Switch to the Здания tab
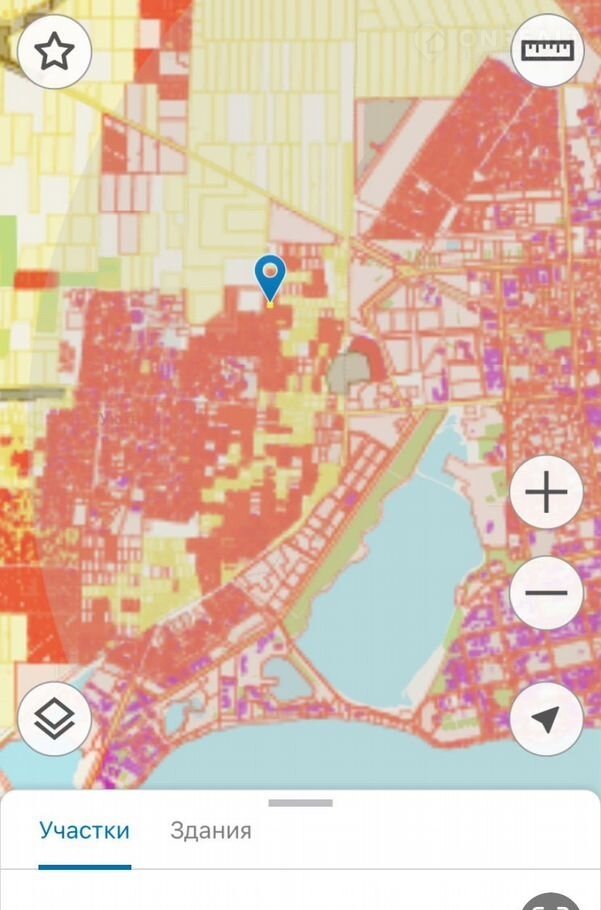This screenshot has height=910, width=601. point(211,830)
